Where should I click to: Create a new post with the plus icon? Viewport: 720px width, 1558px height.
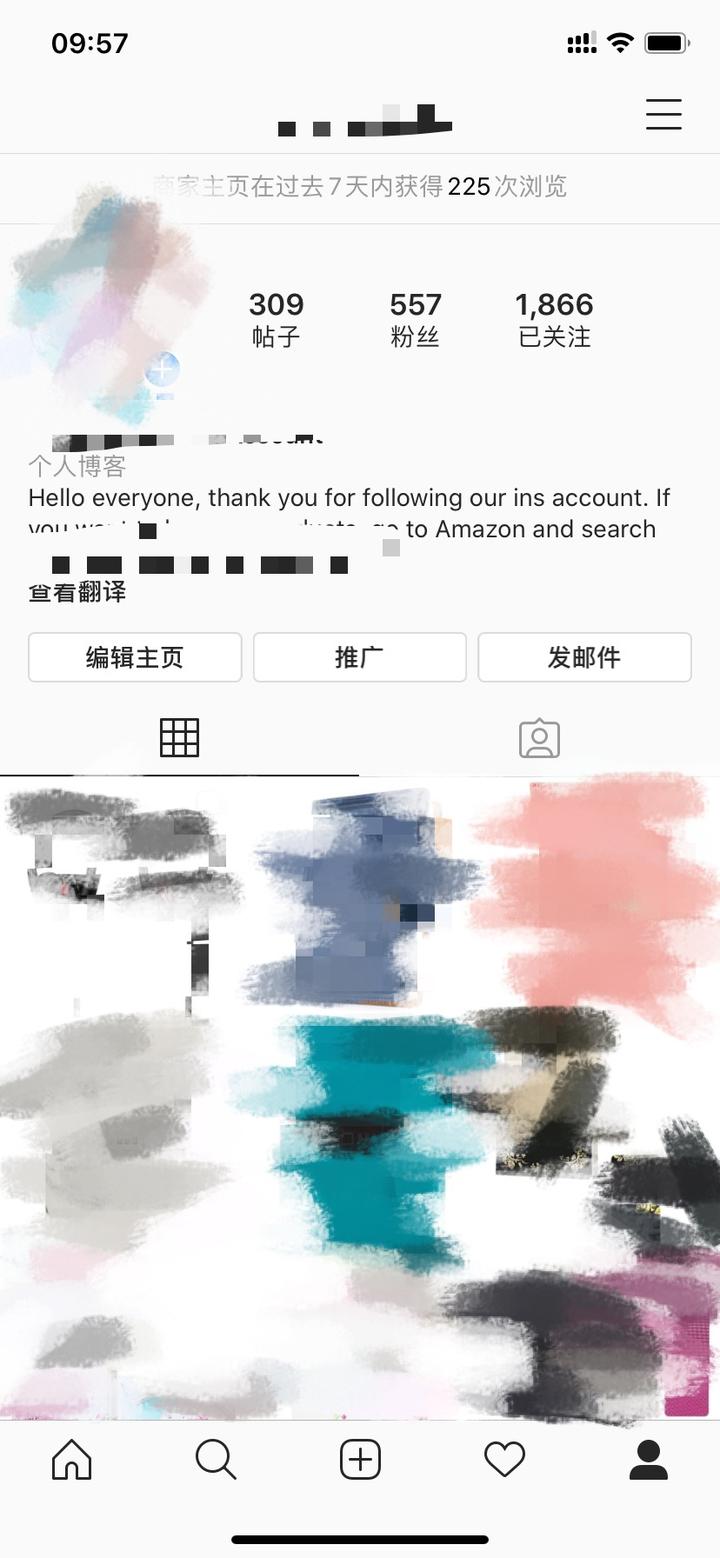click(360, 1459)
